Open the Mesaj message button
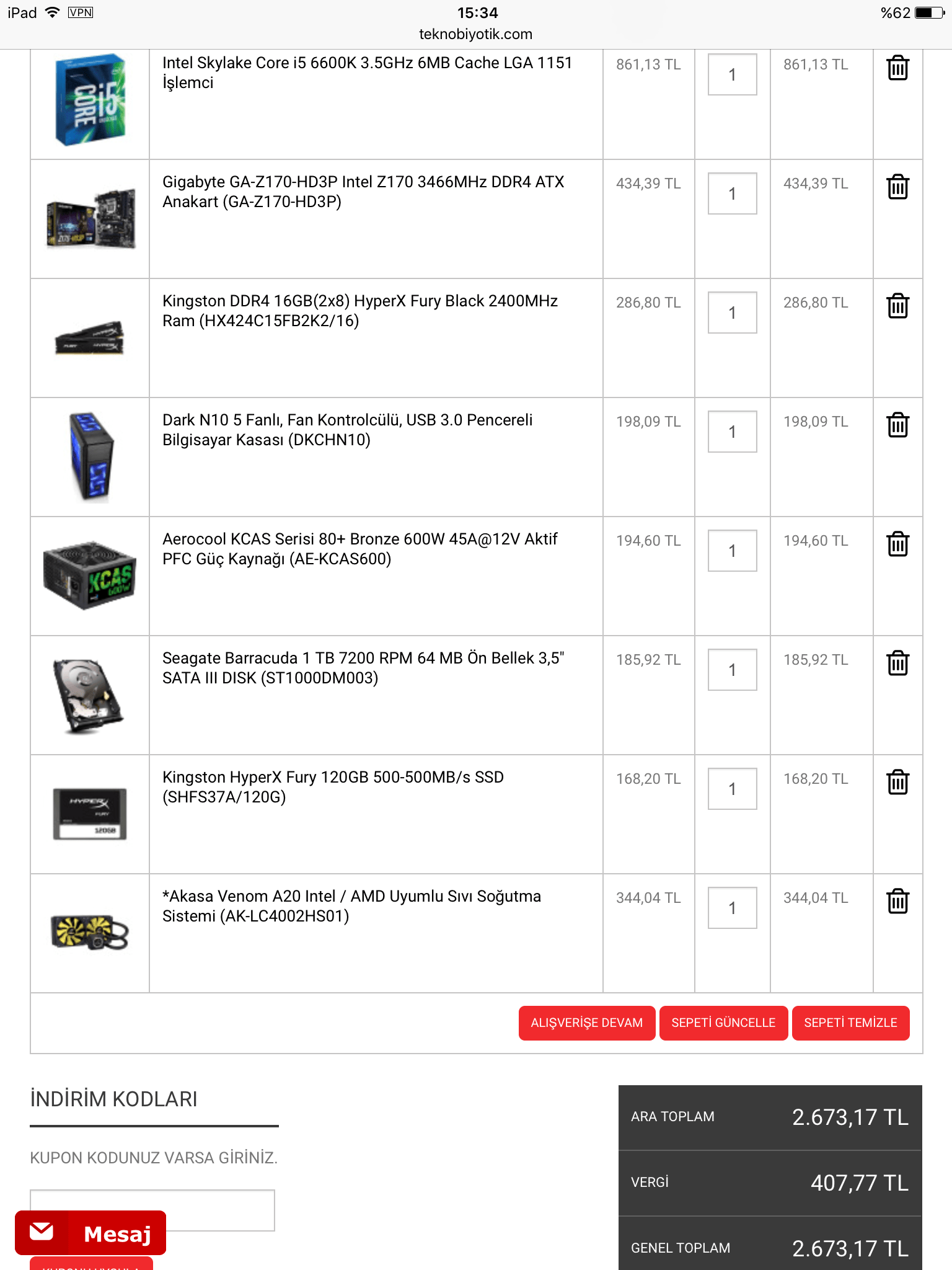This screenshot has width=952, height=1270. (90, 1233)
